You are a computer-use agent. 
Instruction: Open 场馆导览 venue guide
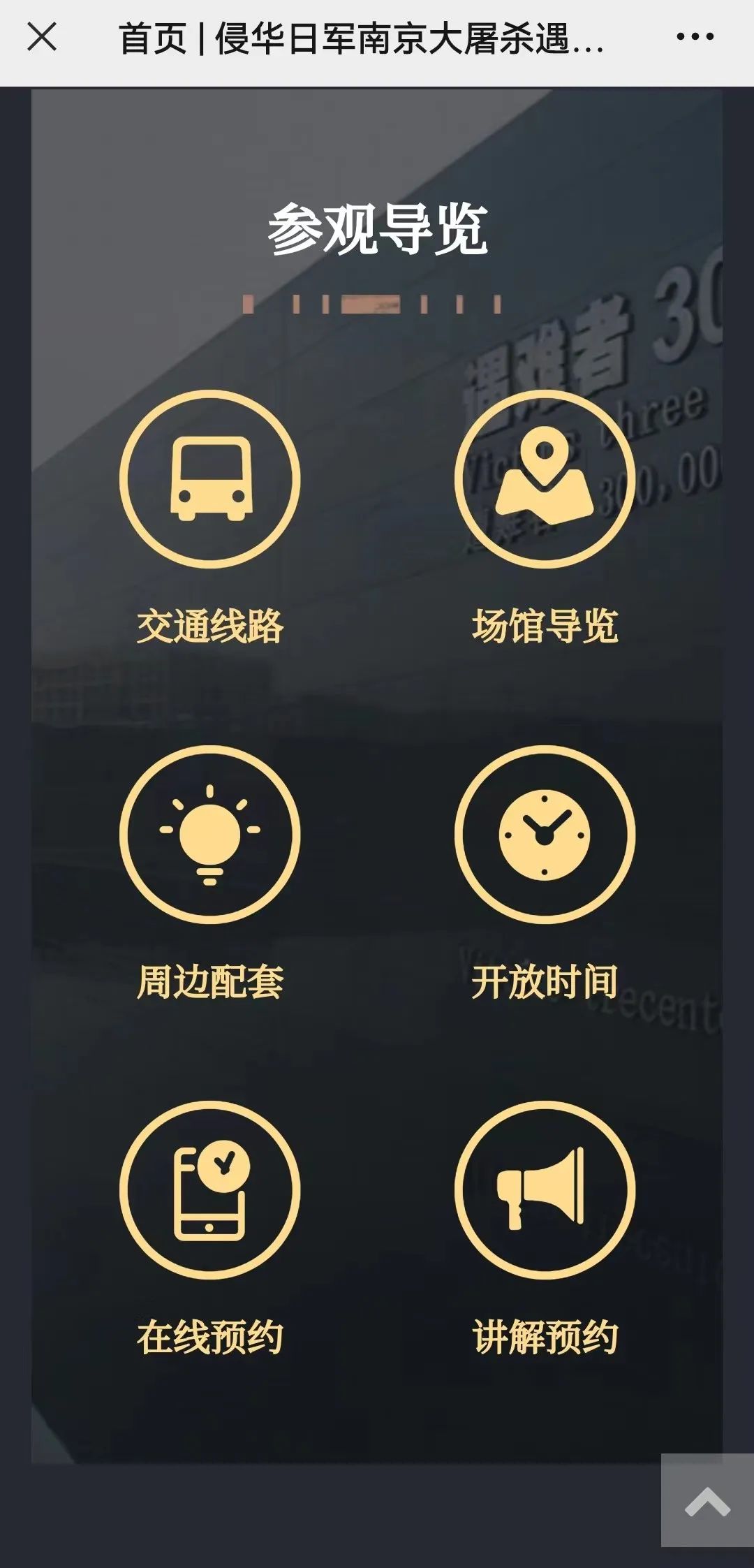pos(545,479)
